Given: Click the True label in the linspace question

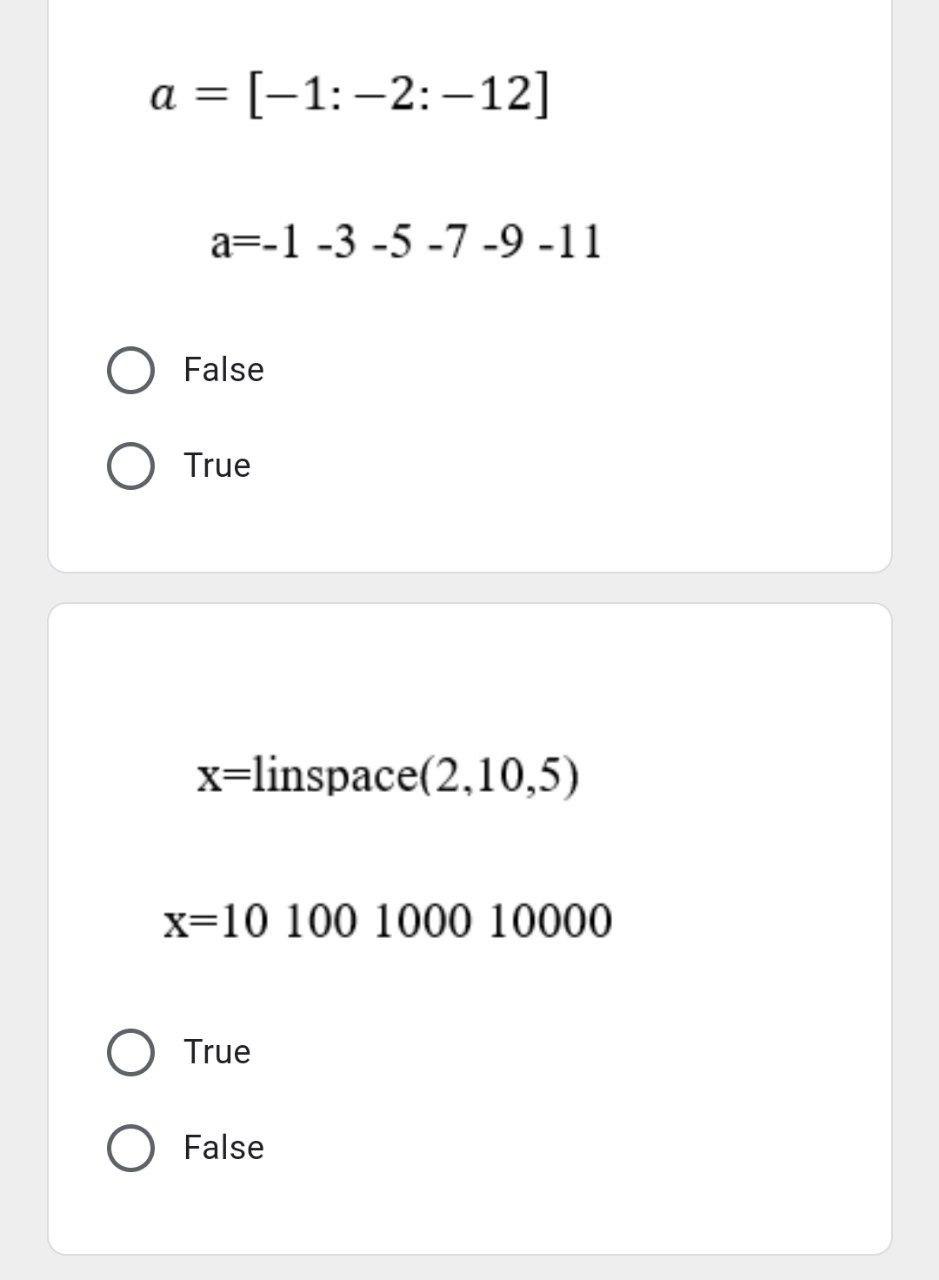Looking at the screenshot, I should (216, 1051).
